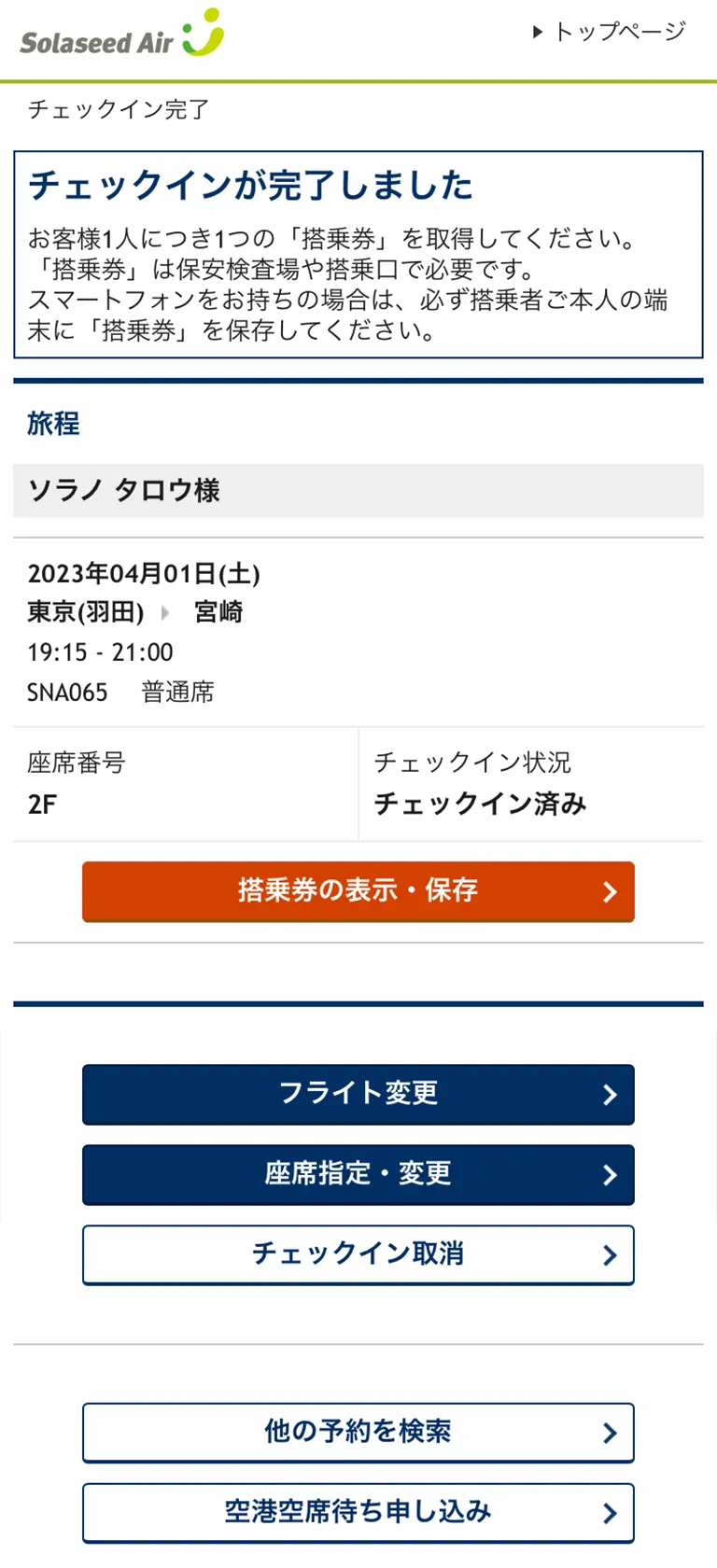Open the トップページ link

pyautogui.click(x=611, y=32)
